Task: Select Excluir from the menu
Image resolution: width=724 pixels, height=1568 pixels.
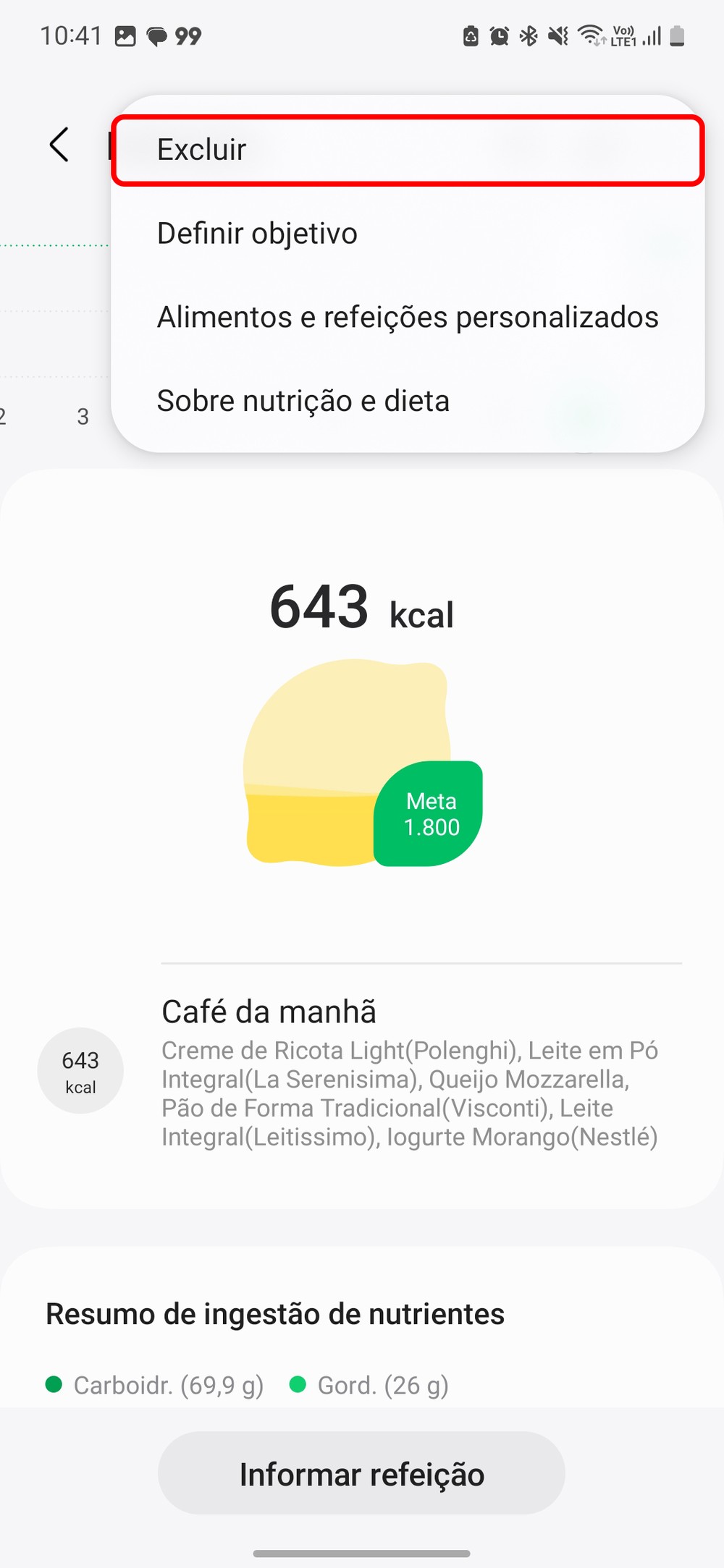Action: tap(407, 150)
